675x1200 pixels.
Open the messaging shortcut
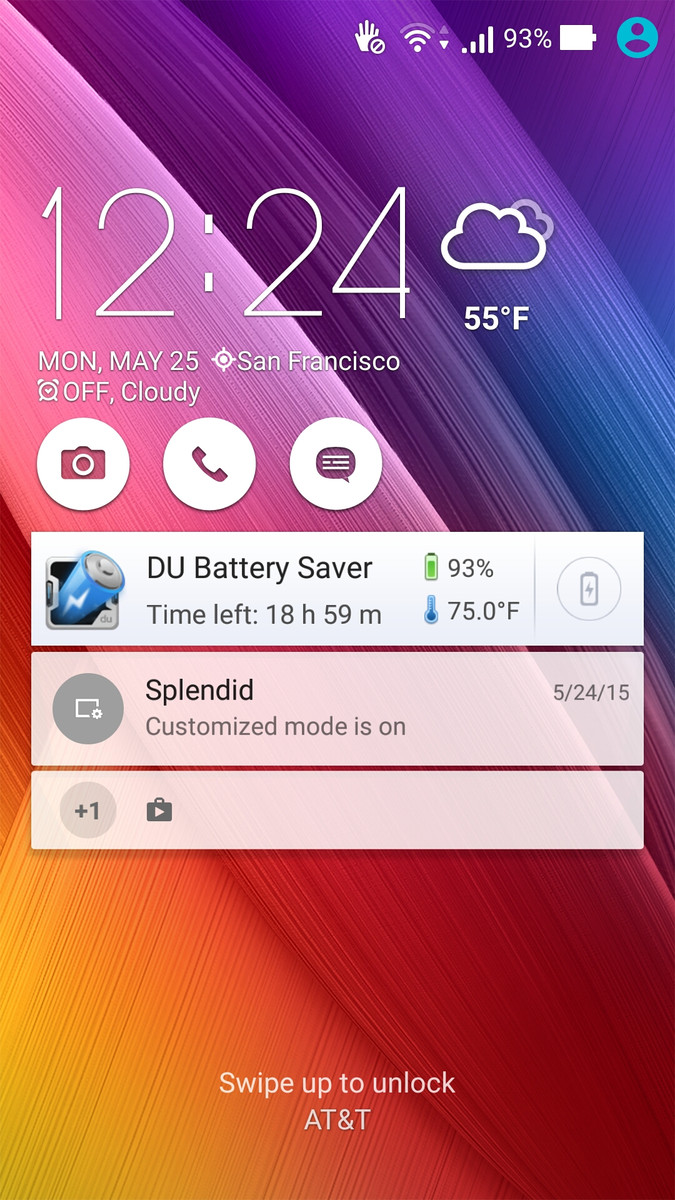[335, 464]
